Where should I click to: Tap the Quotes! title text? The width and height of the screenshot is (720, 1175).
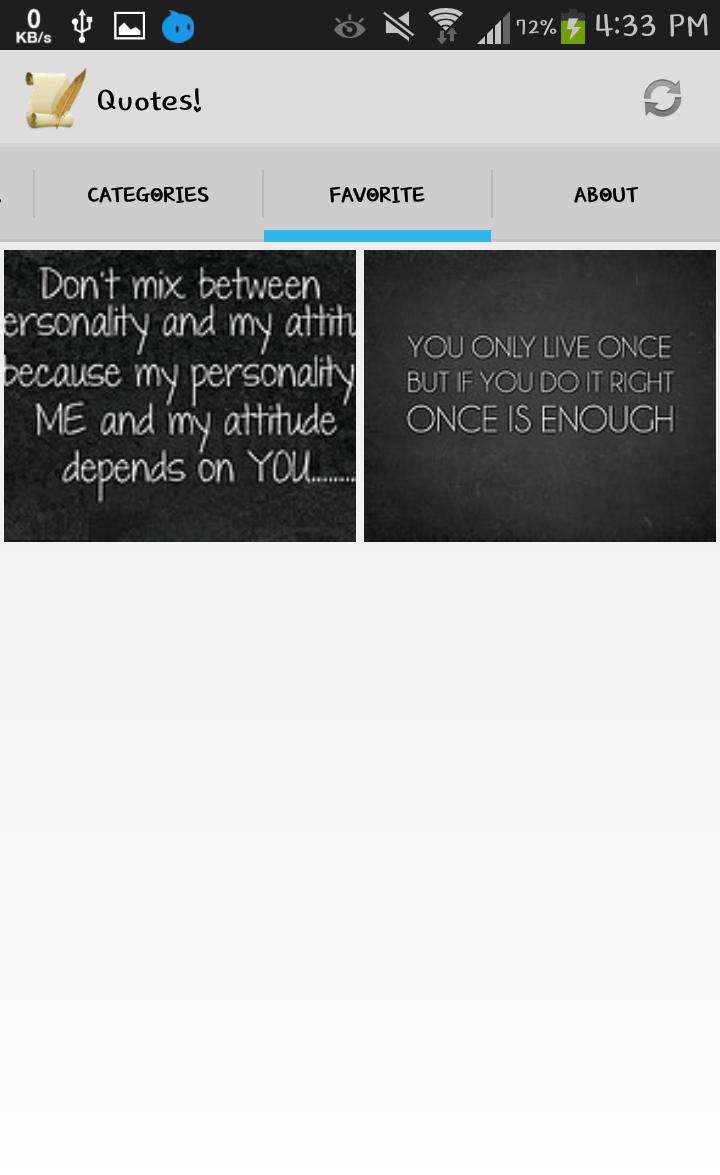pyautogui.click(x=148, y=99)
